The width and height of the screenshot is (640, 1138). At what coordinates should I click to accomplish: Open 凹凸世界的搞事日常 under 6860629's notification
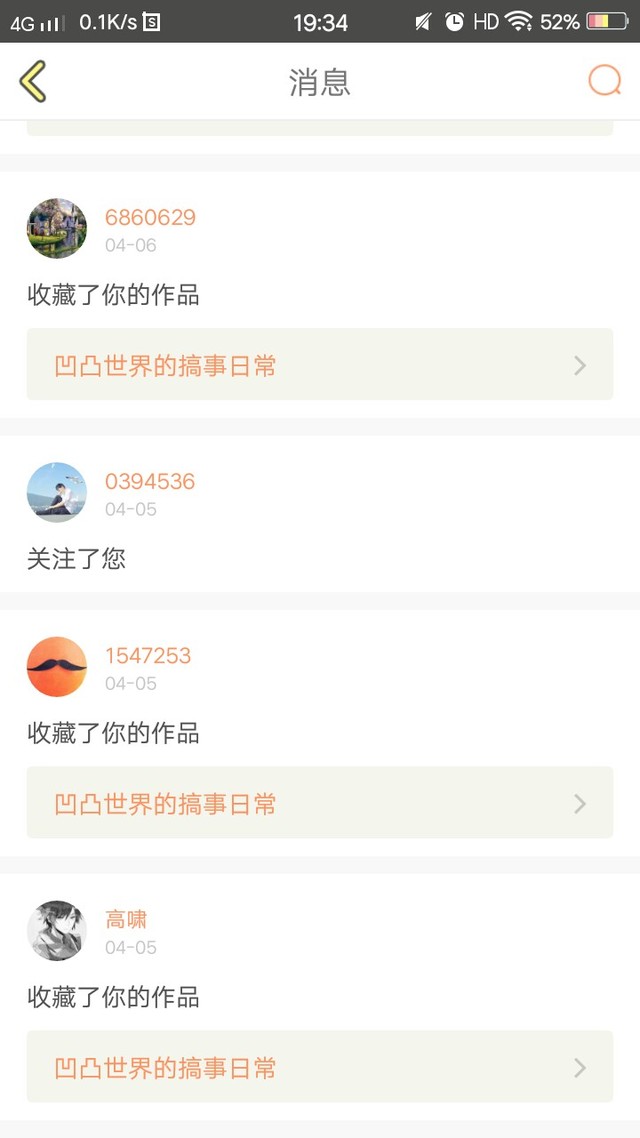320,364
